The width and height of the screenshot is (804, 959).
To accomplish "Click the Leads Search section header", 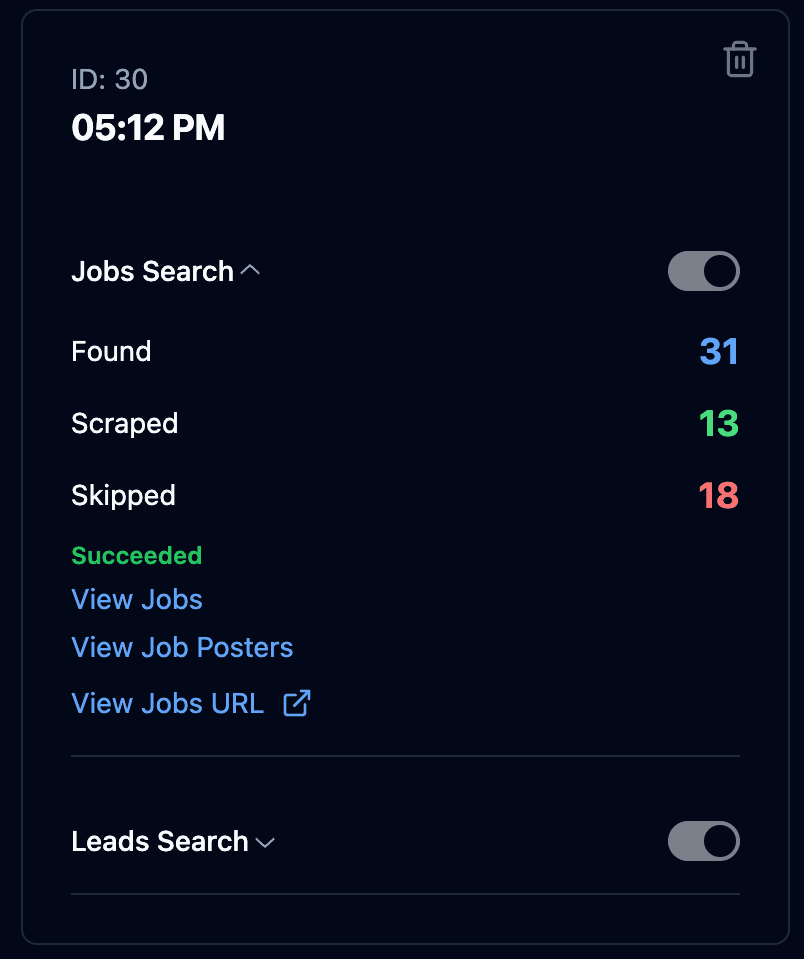I will tap(160, 841).
